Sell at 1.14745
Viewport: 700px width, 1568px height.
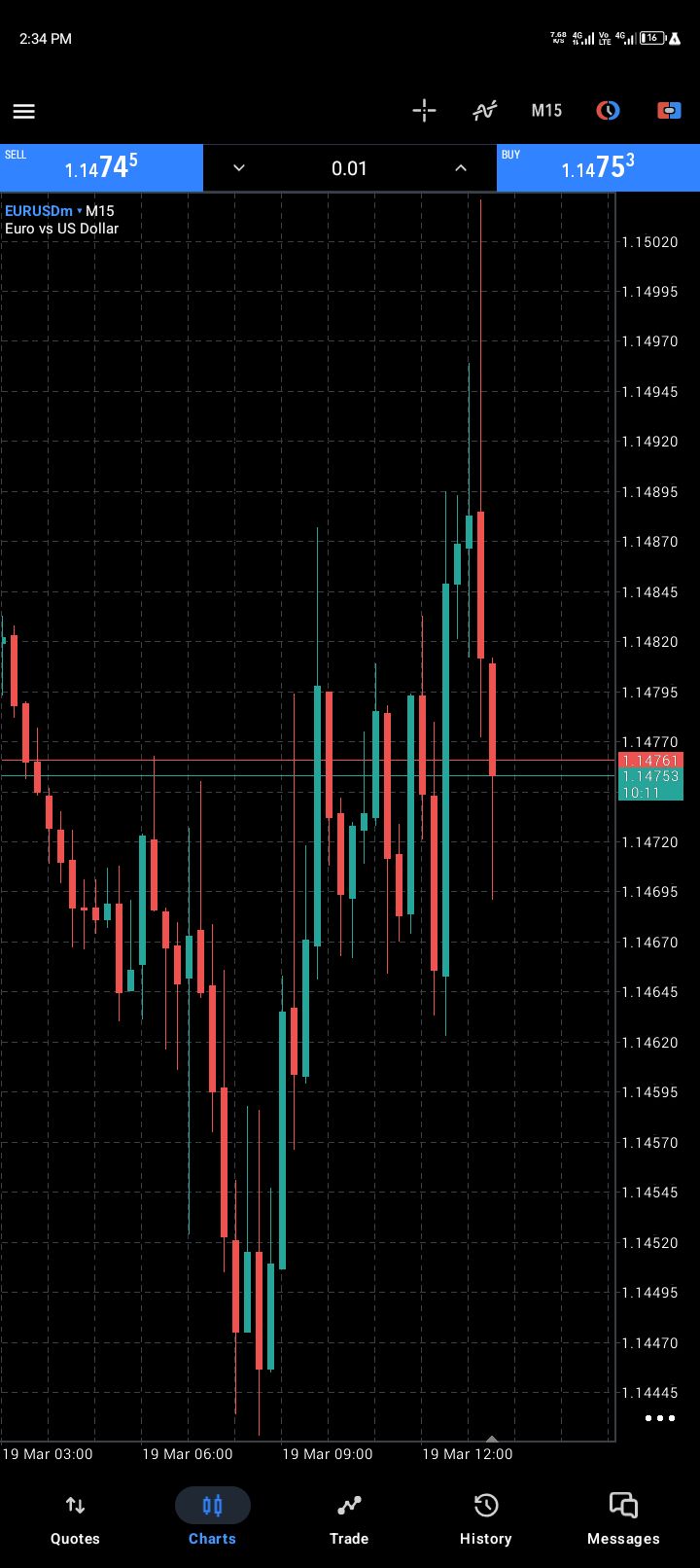(x=101, y=168)
